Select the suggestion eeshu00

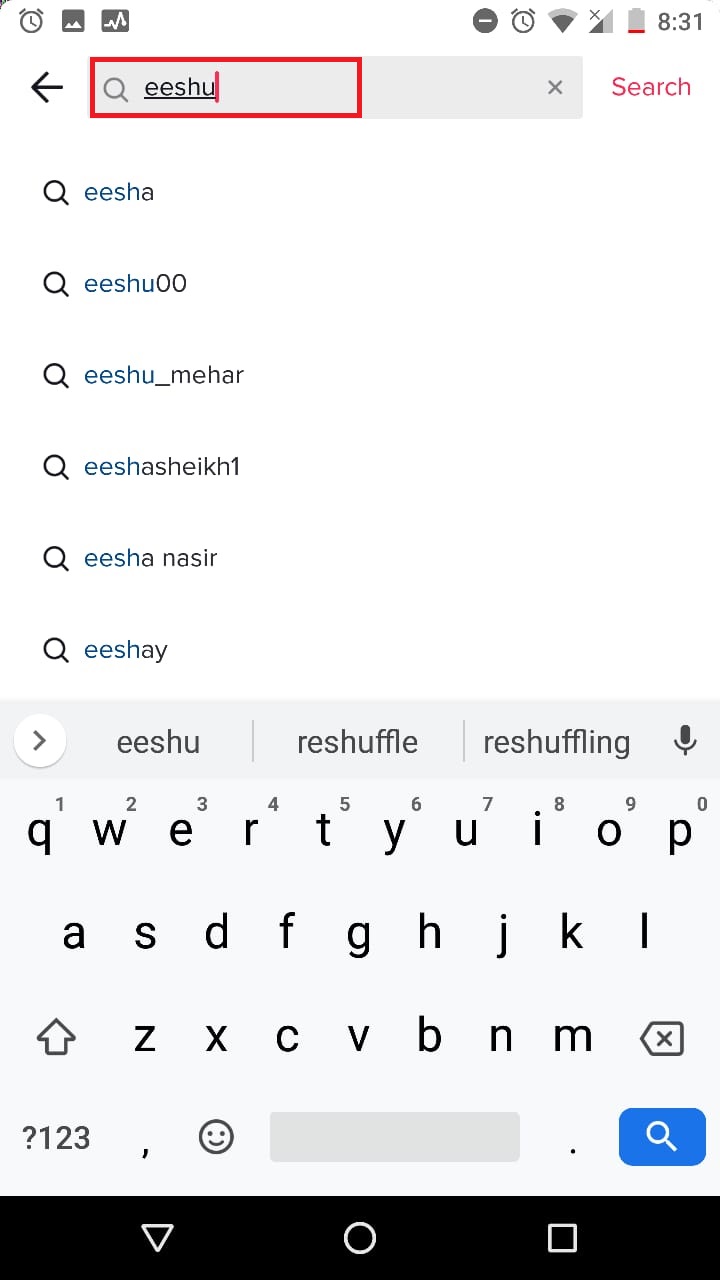point(360,284)
